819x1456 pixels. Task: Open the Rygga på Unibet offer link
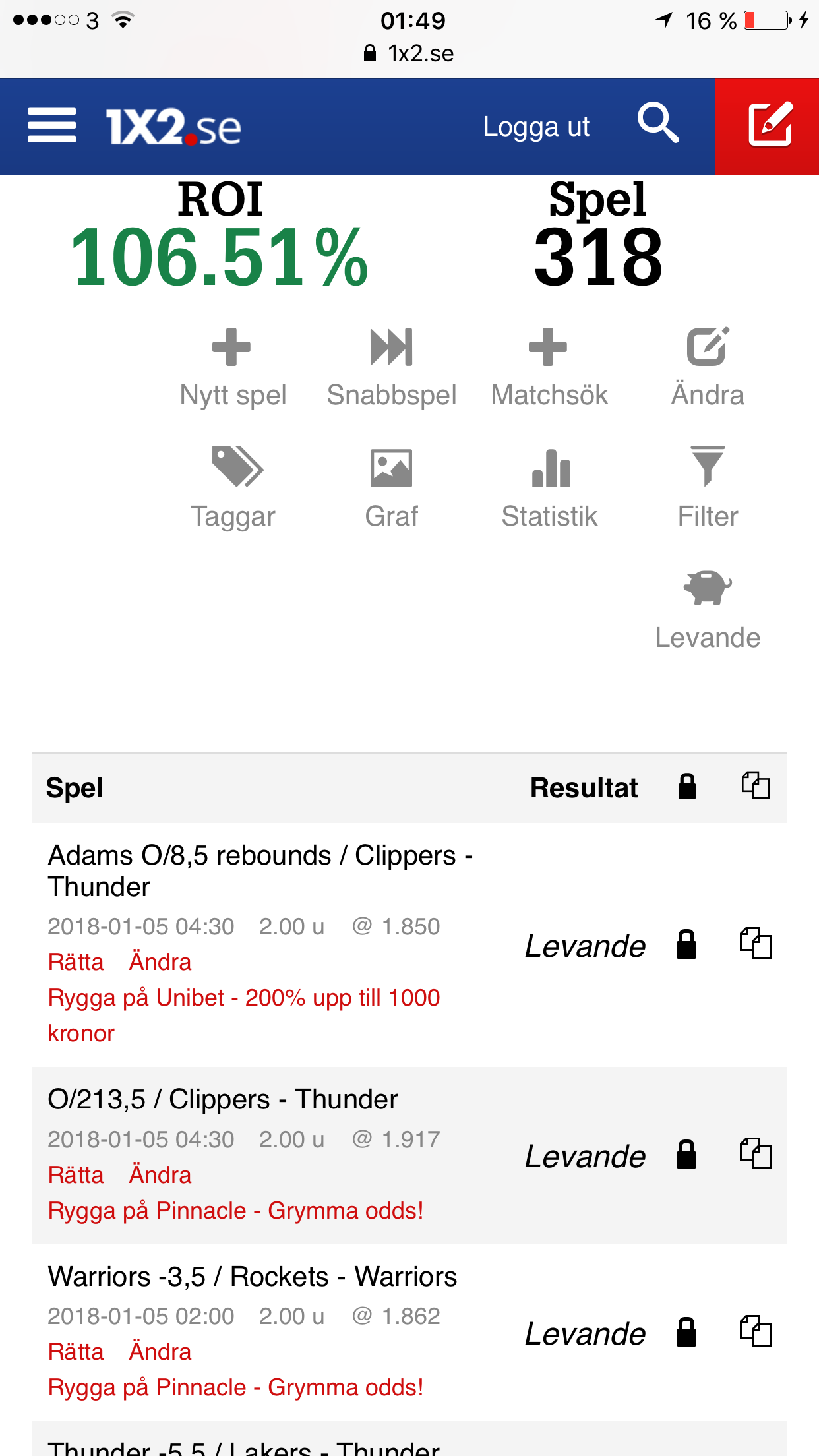click(x=244, y=1016)
